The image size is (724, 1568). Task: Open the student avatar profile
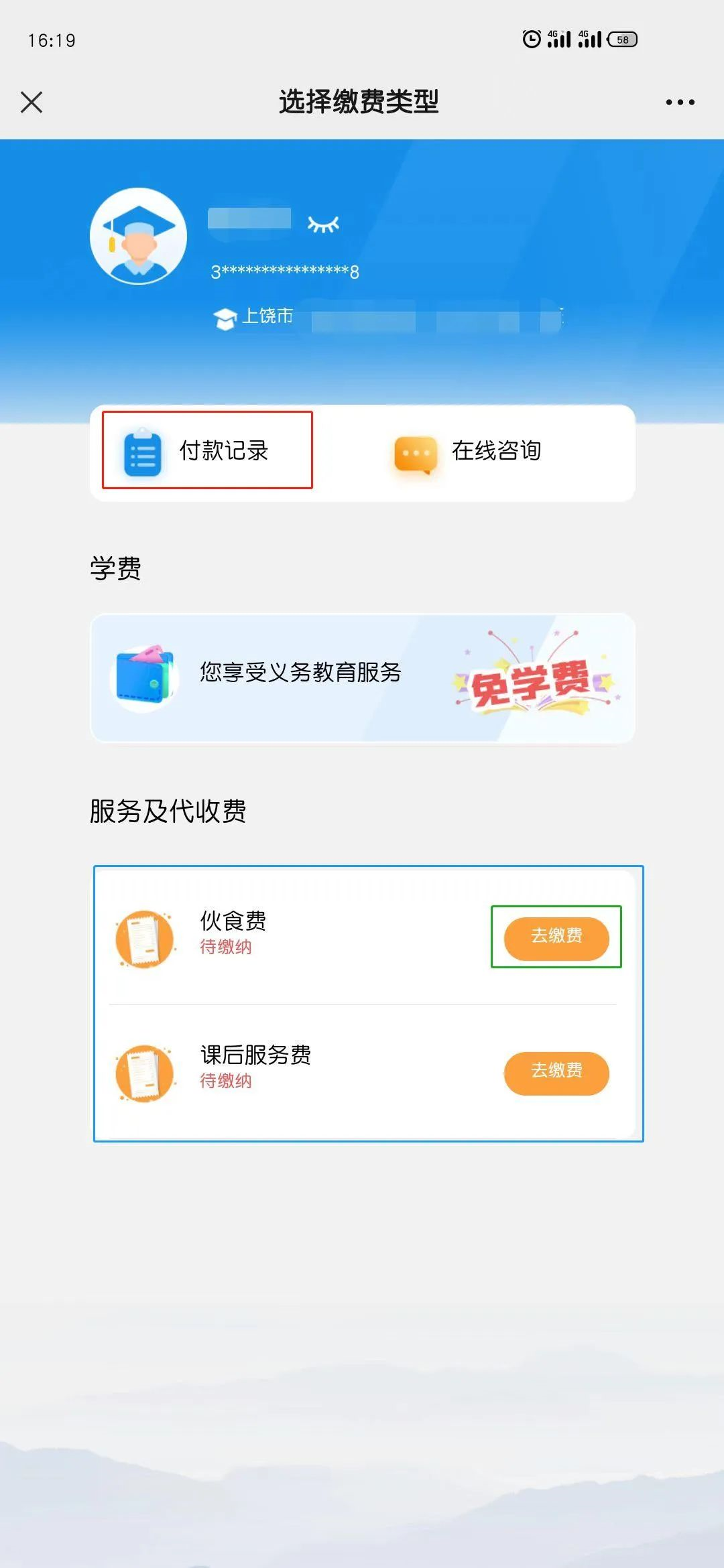(139, 236)
